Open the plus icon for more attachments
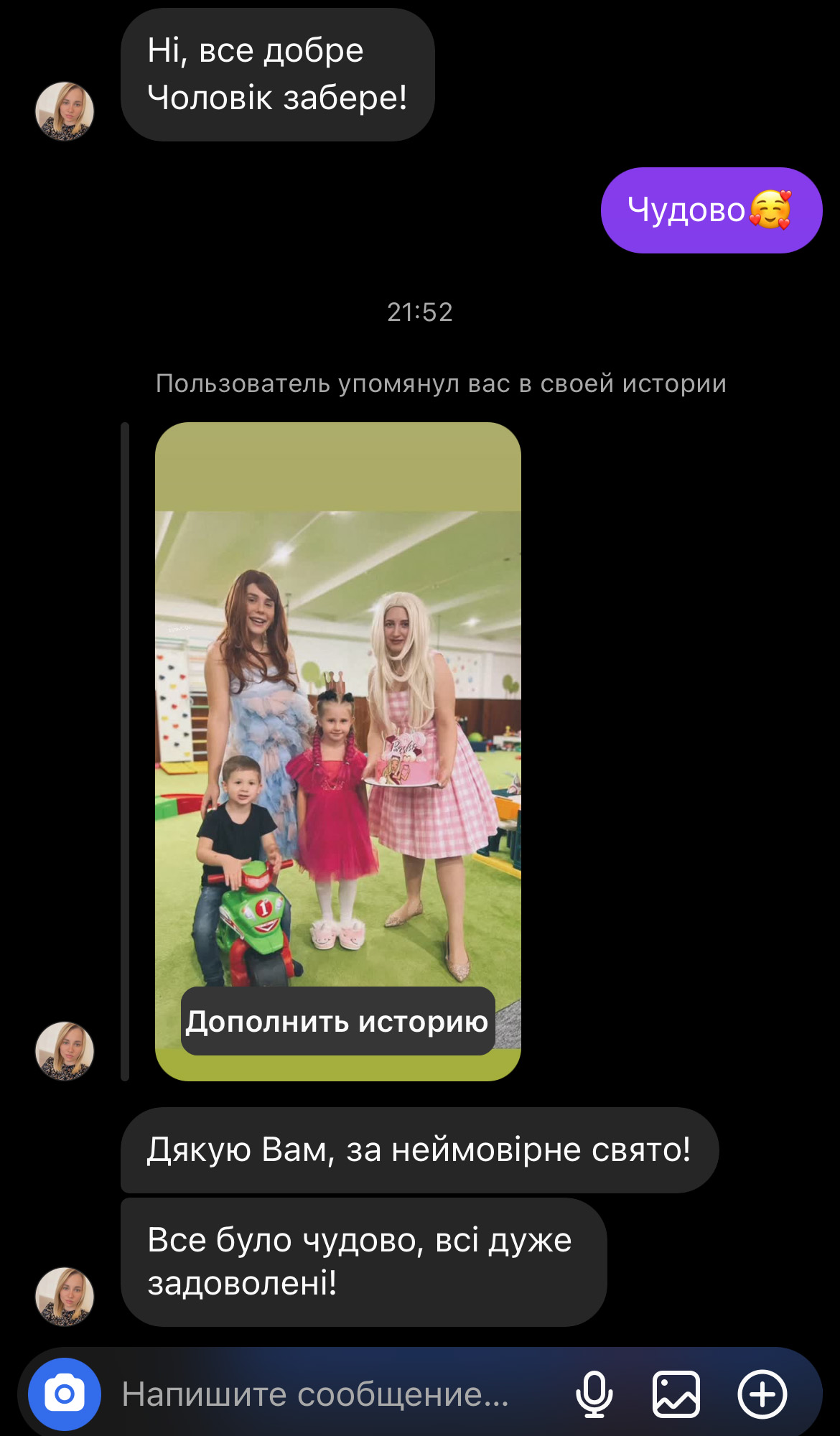 pos(762,1394)
